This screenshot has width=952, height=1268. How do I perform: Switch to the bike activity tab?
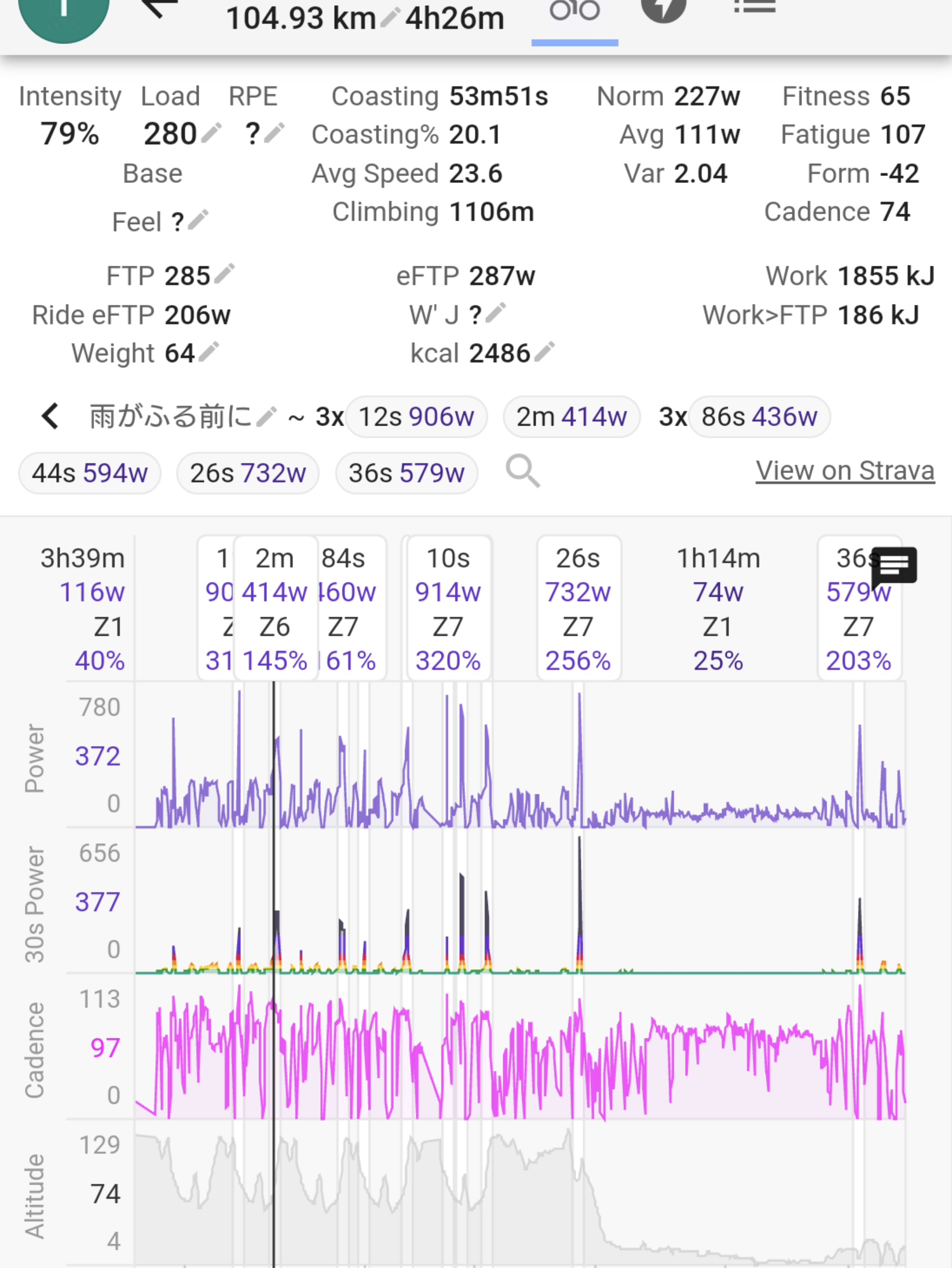click(x=574, y=12)
